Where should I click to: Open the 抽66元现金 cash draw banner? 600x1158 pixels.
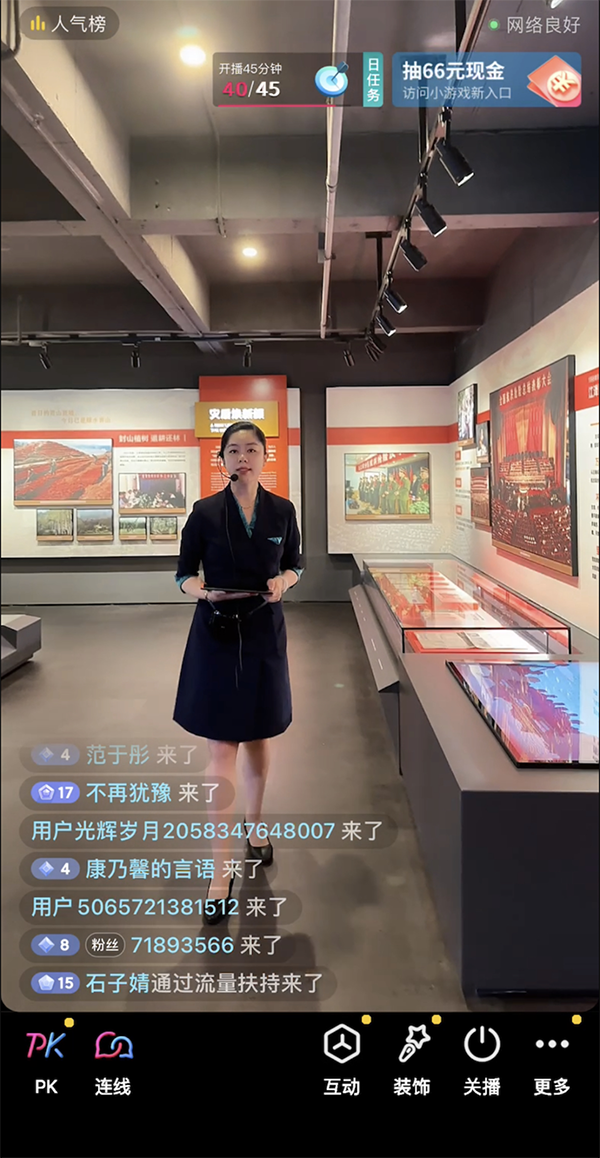click(486, 80)
